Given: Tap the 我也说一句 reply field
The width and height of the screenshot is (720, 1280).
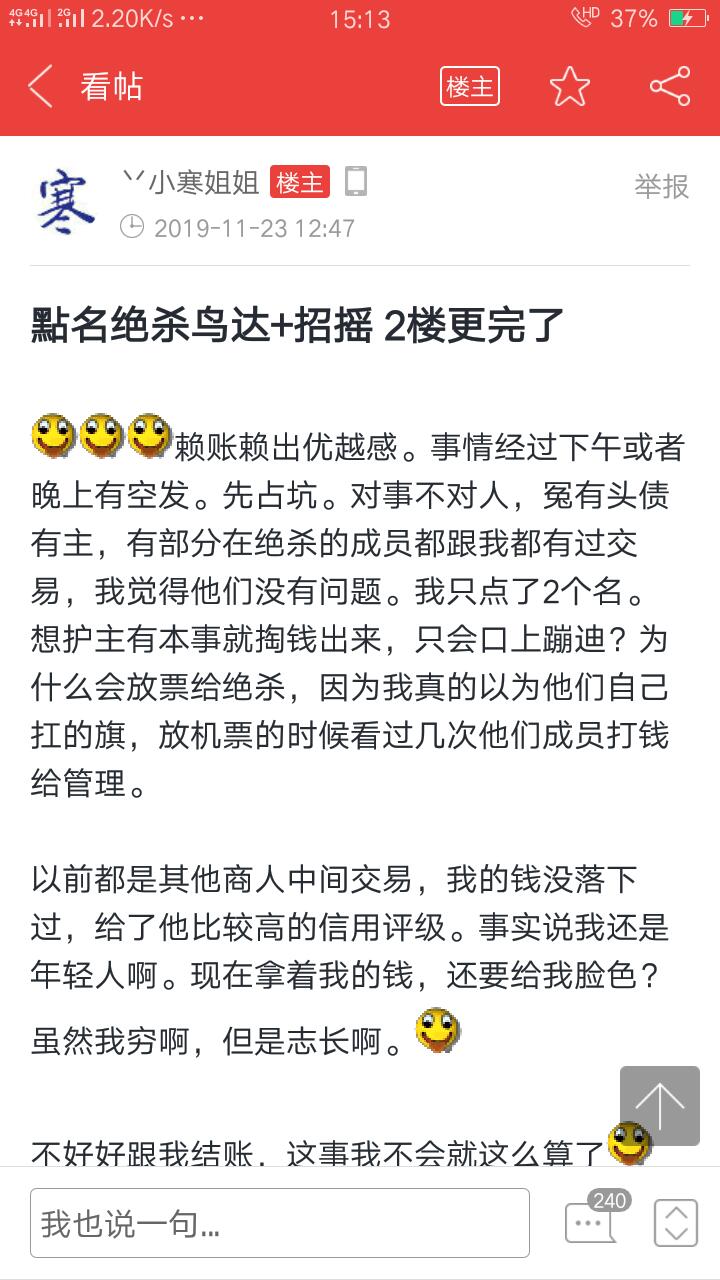Looking at the screenshot, I should 280,1222.
